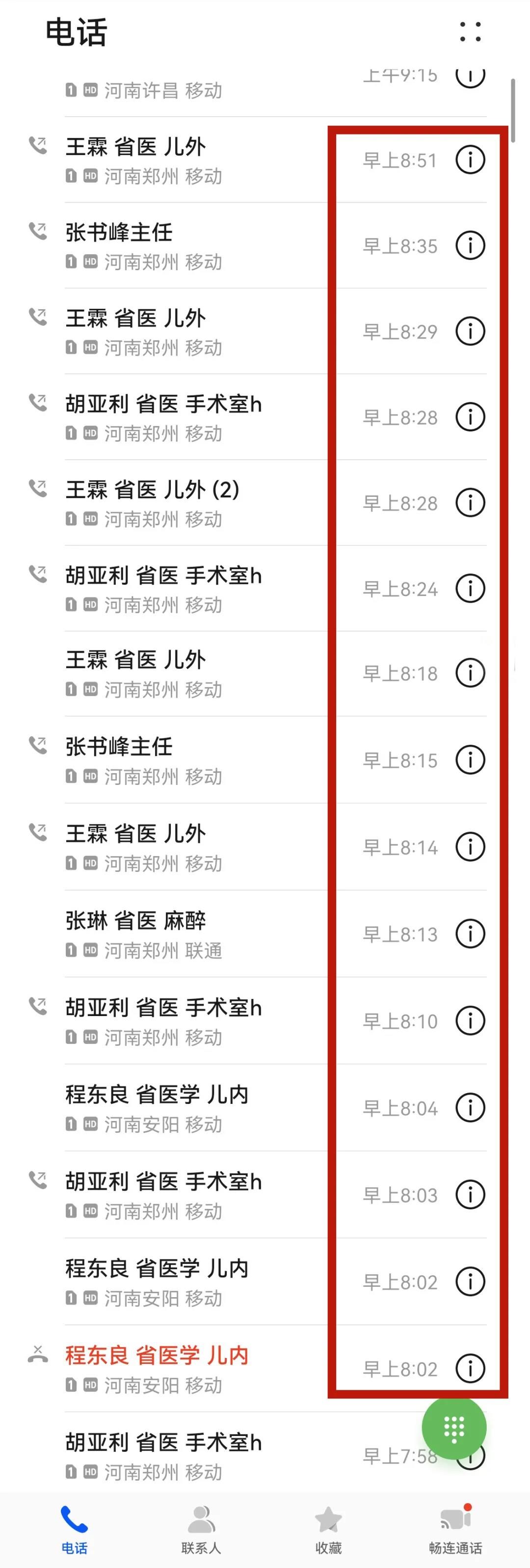Redial 胡亚利 省医 手术室h from 早上8:24
Viewport: 530px width, 1568px height.
(183, 589)
